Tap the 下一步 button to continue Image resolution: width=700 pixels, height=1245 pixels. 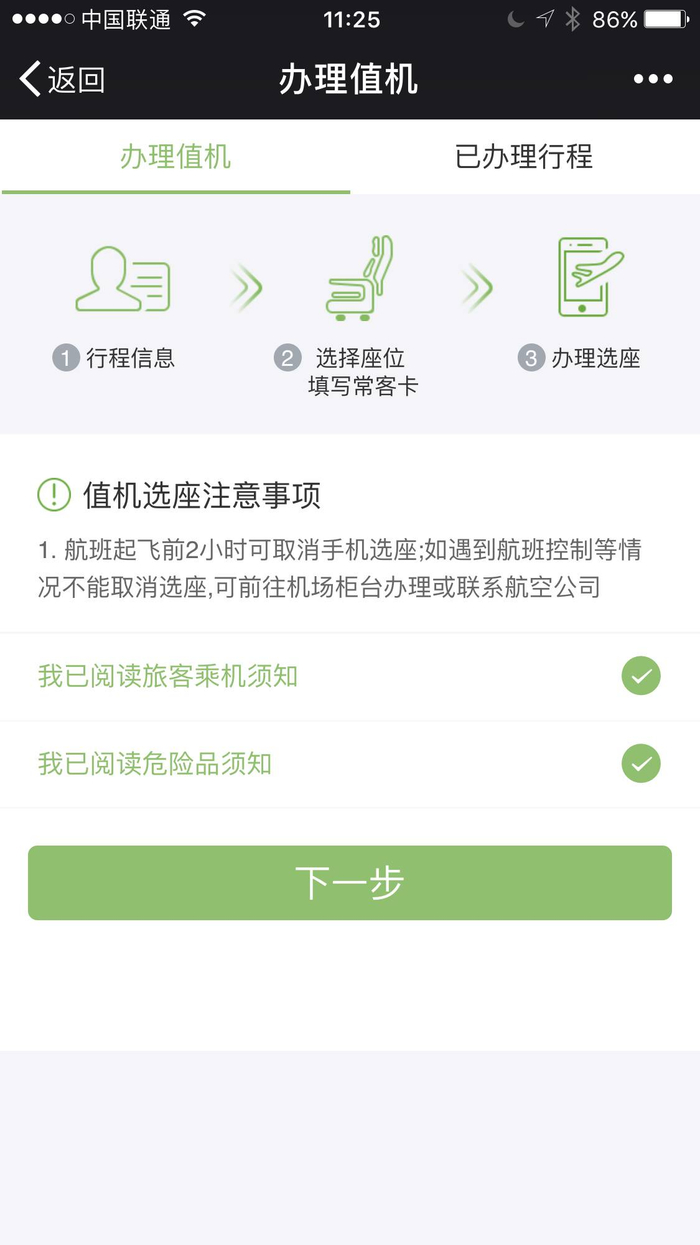tap(350, 883)
